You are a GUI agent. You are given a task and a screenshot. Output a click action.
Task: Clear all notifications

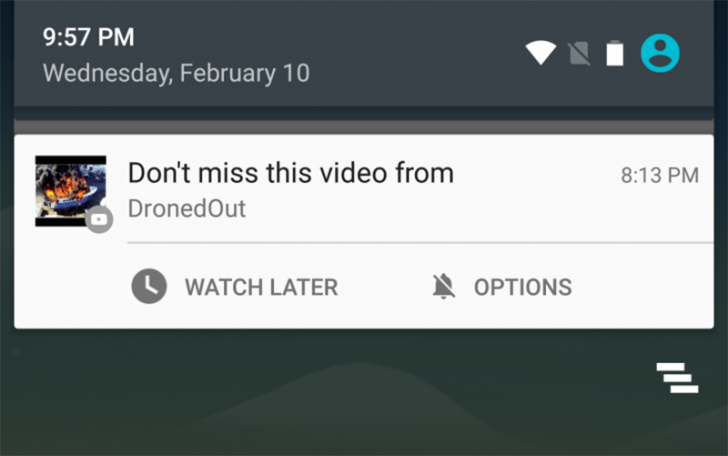tap(677, 378)
